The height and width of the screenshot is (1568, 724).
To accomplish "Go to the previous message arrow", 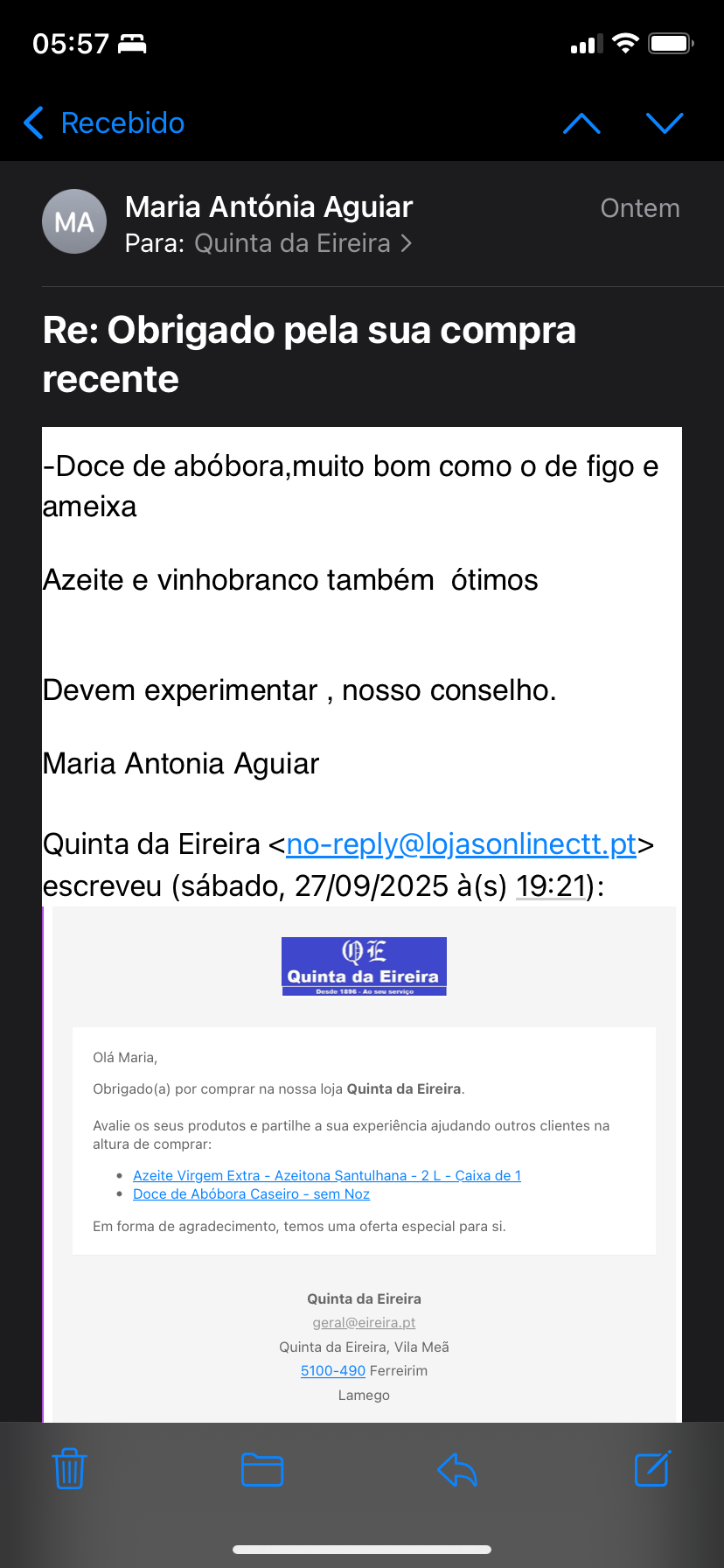I will pos(581,123).
